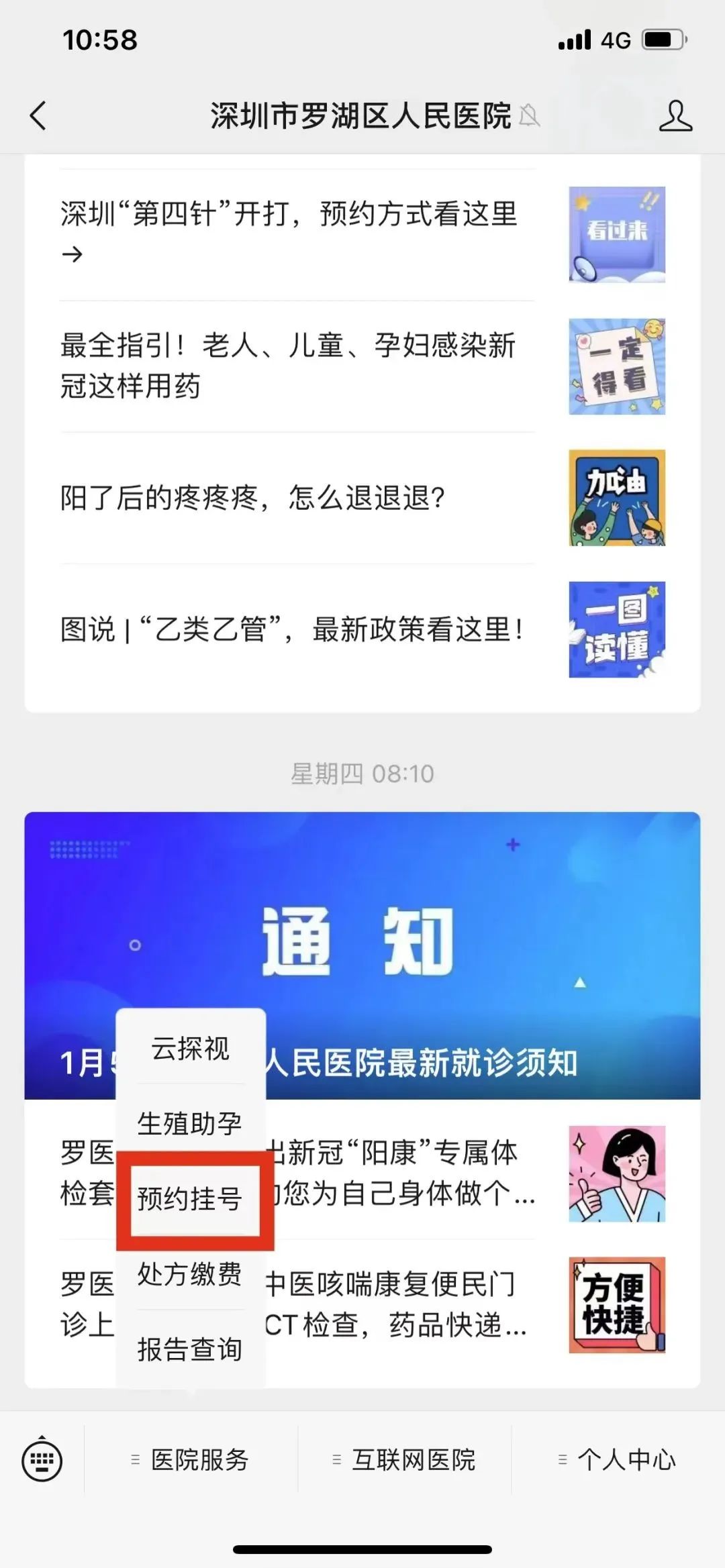This screenshot has height=1568, width=725.
Task: Choose 生殖助孕 in the popup menu
Action: pos(191,1123)
